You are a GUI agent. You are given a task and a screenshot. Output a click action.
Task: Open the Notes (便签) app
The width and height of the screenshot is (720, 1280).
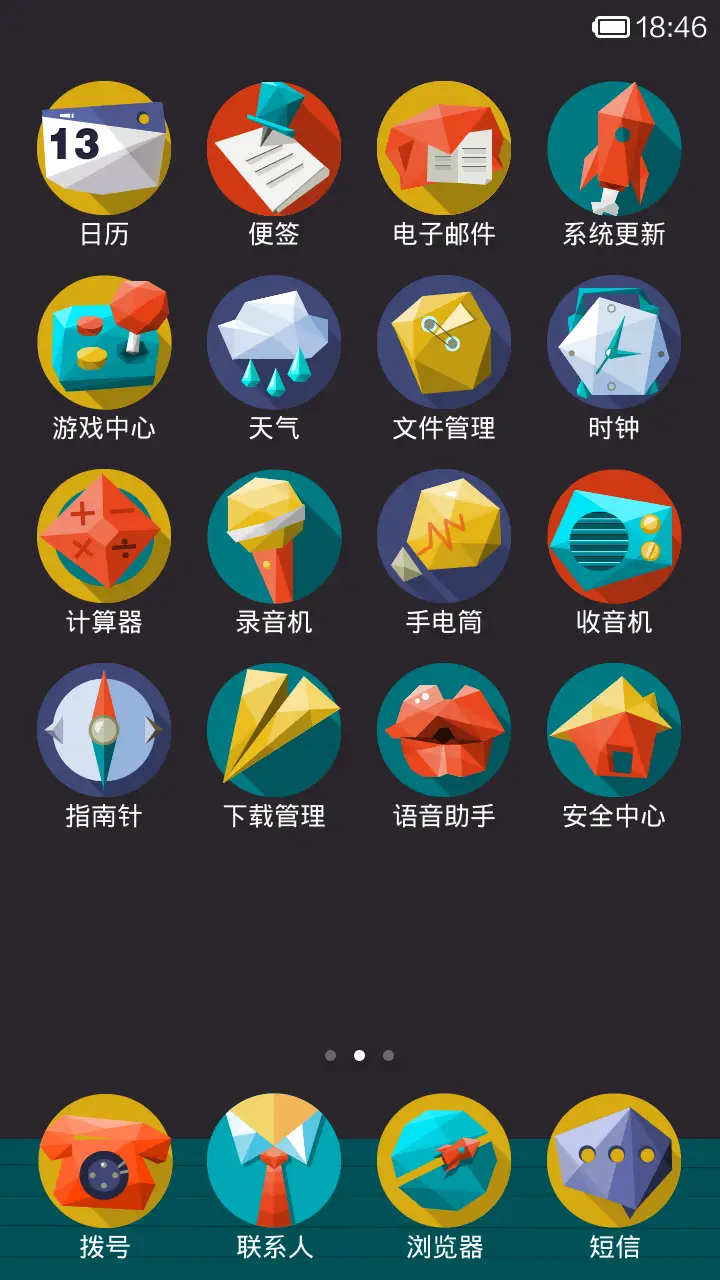coord(275,148)
